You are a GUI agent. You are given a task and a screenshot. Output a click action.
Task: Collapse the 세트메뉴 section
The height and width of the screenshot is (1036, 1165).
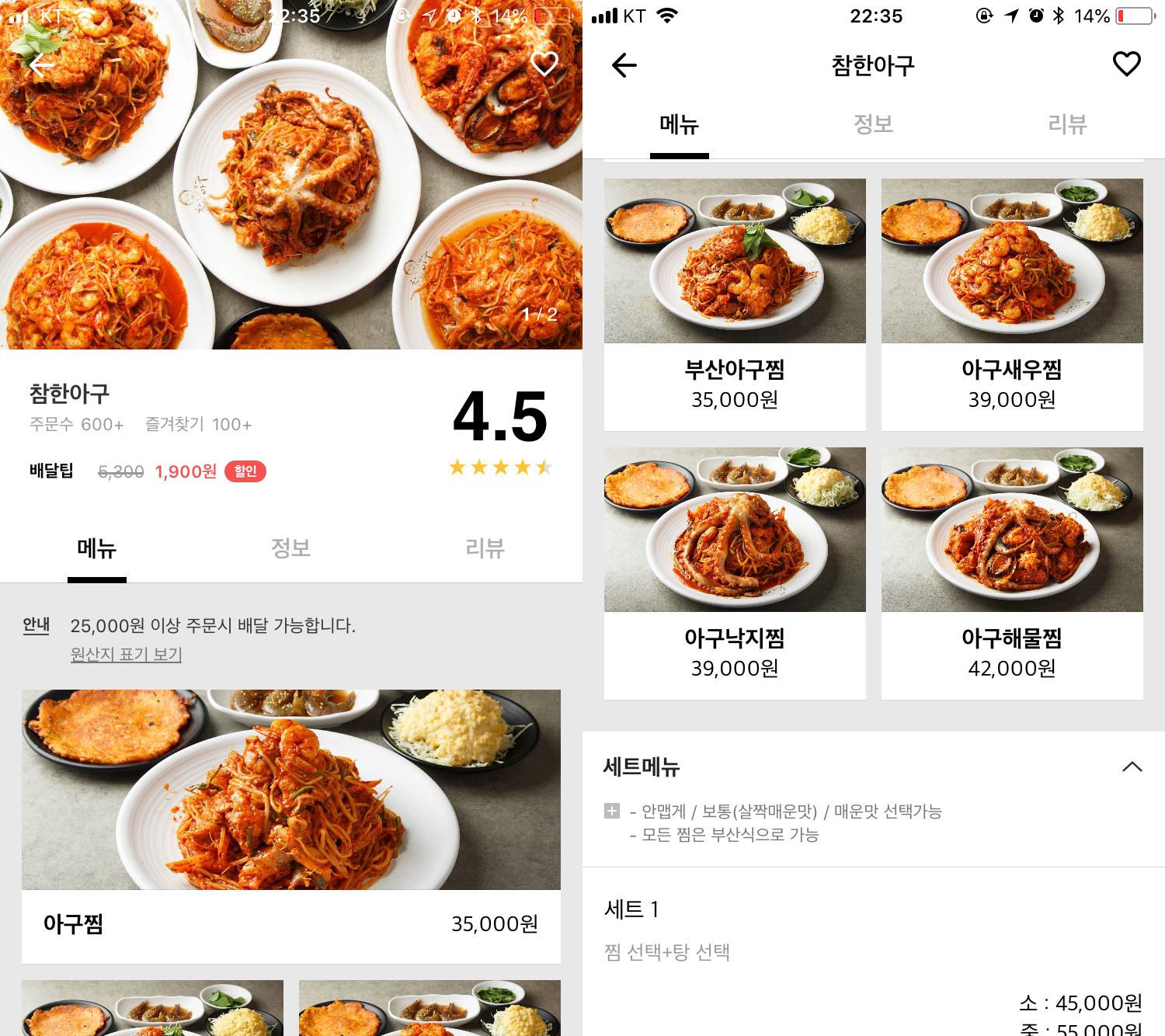(1132, 767)
